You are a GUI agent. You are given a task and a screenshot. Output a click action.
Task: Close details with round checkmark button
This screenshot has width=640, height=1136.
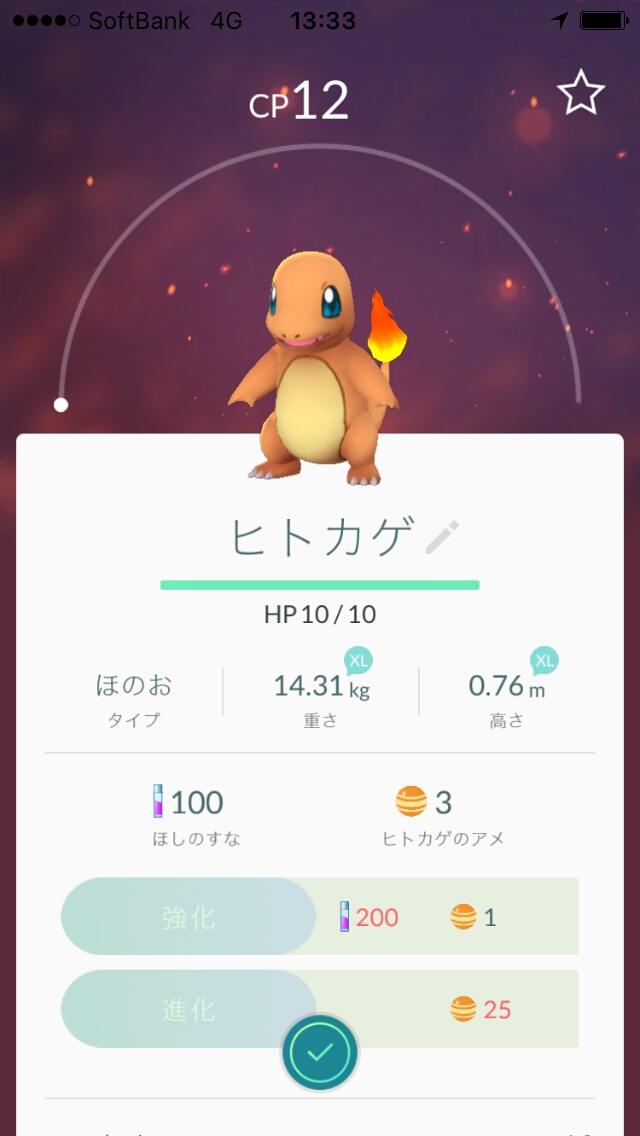pyautogui.click(x=319, y=1052)
